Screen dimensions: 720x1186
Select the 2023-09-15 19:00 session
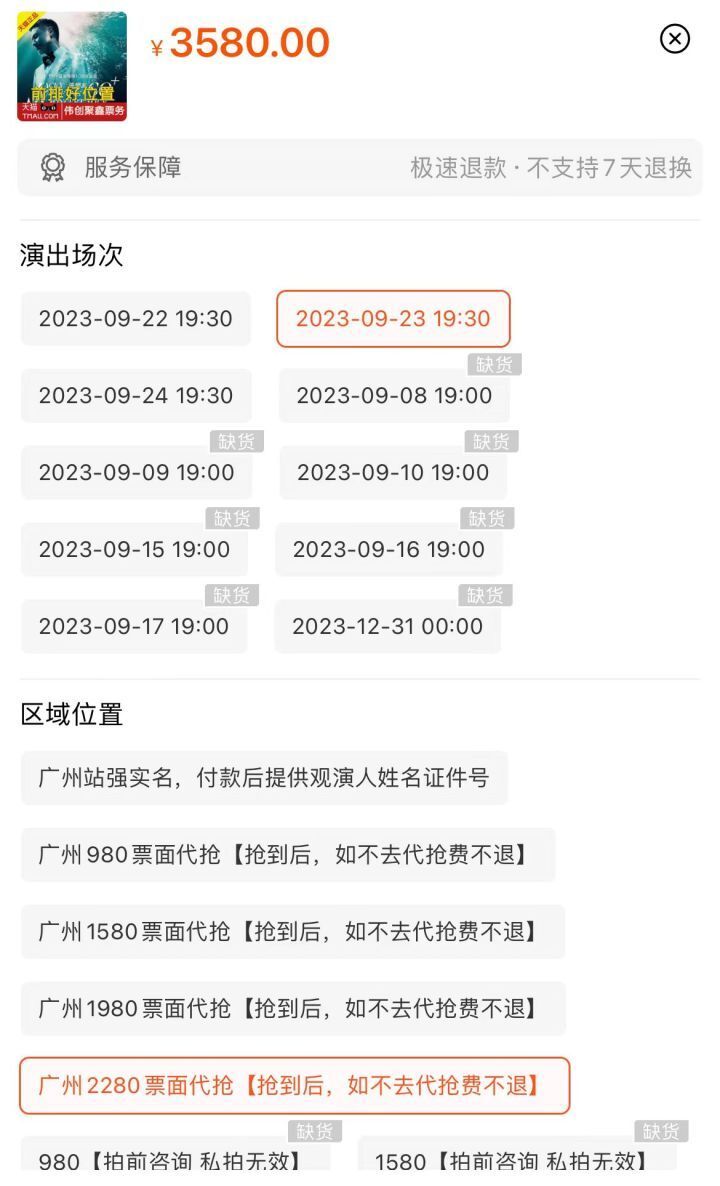(134, 550)
